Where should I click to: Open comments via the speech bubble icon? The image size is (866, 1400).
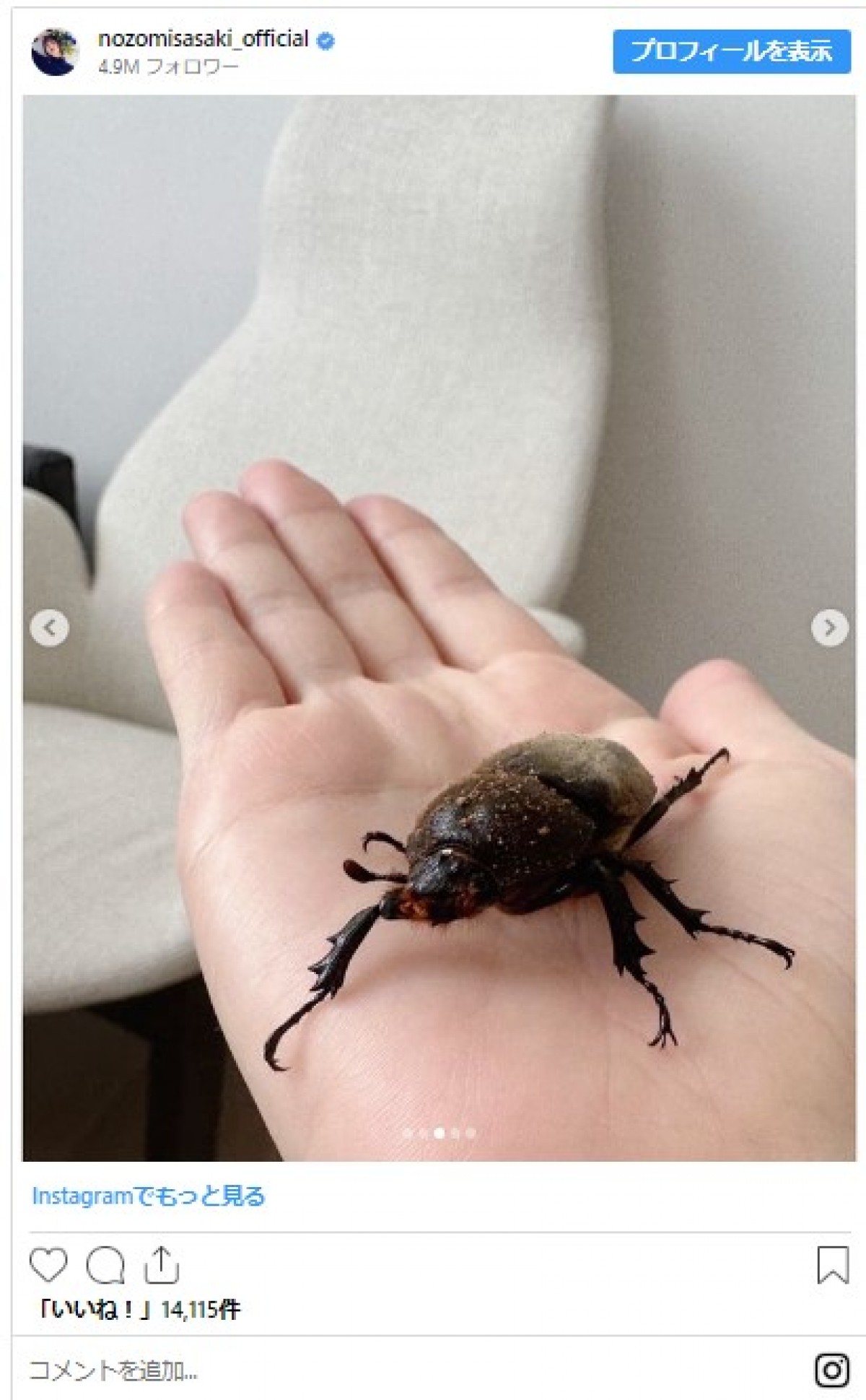pos(105,1264)
